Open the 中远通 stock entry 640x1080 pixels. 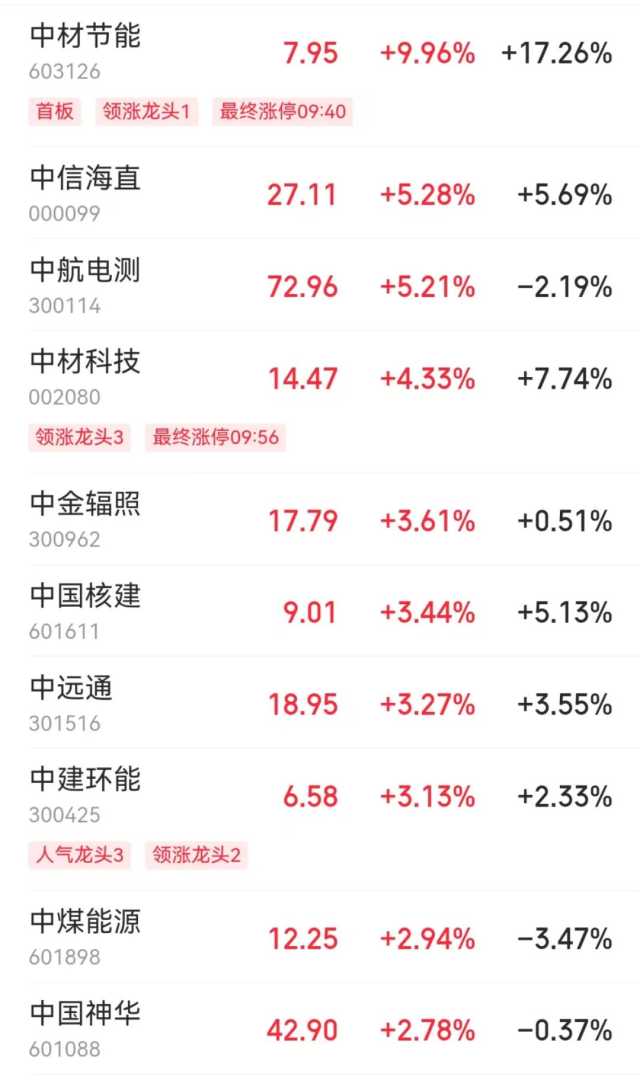point(72,689)
